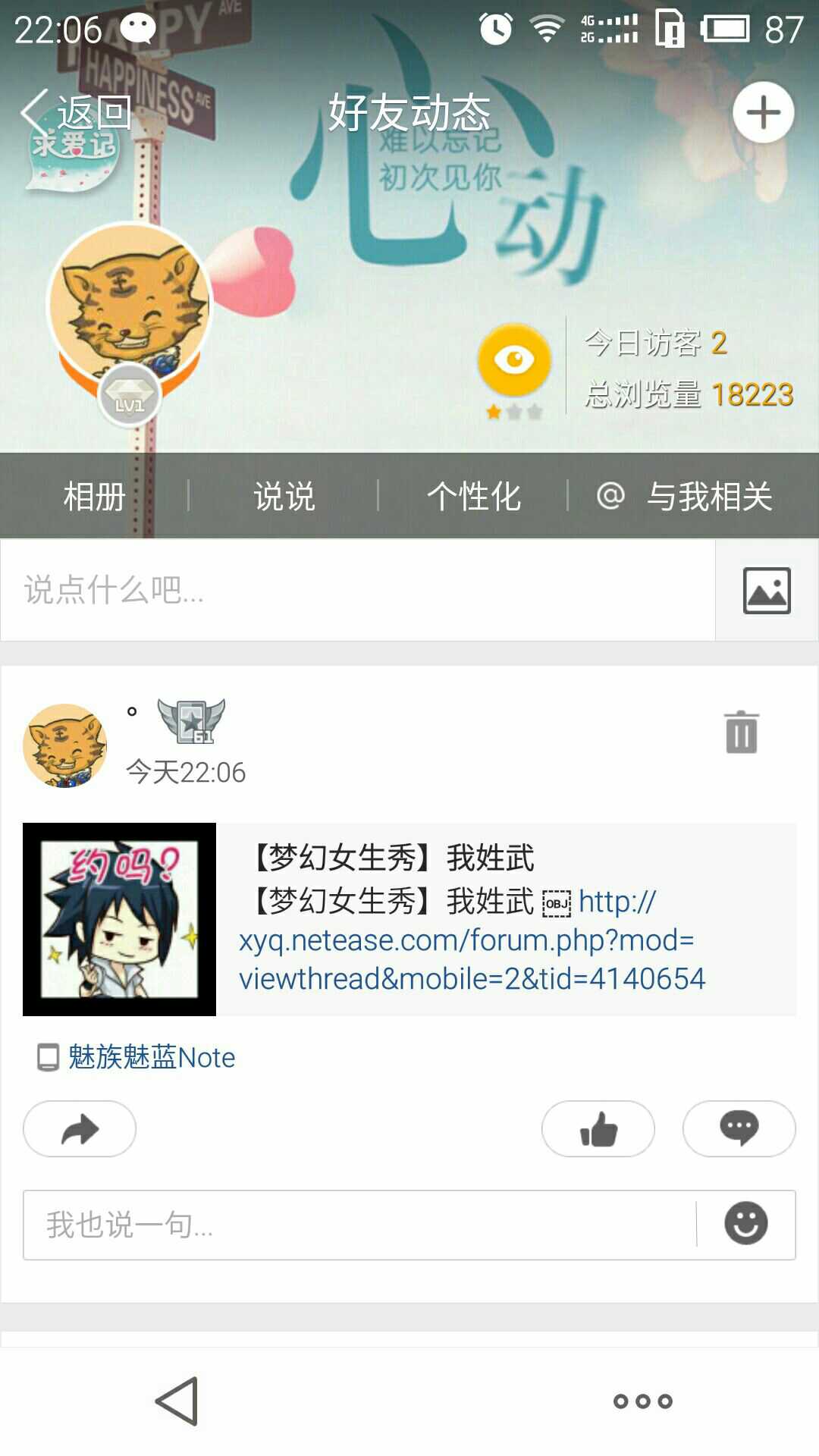
Task: Tap the 说点什么吧 post field
Action: tap(356, 590)
